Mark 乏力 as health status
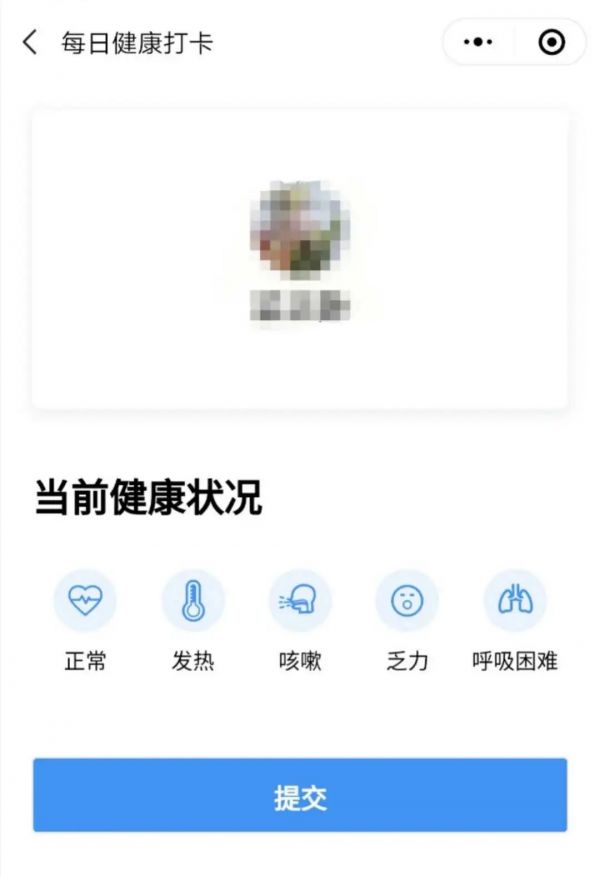The width and height of the screenshot is (600, 876). pos(407,602)
